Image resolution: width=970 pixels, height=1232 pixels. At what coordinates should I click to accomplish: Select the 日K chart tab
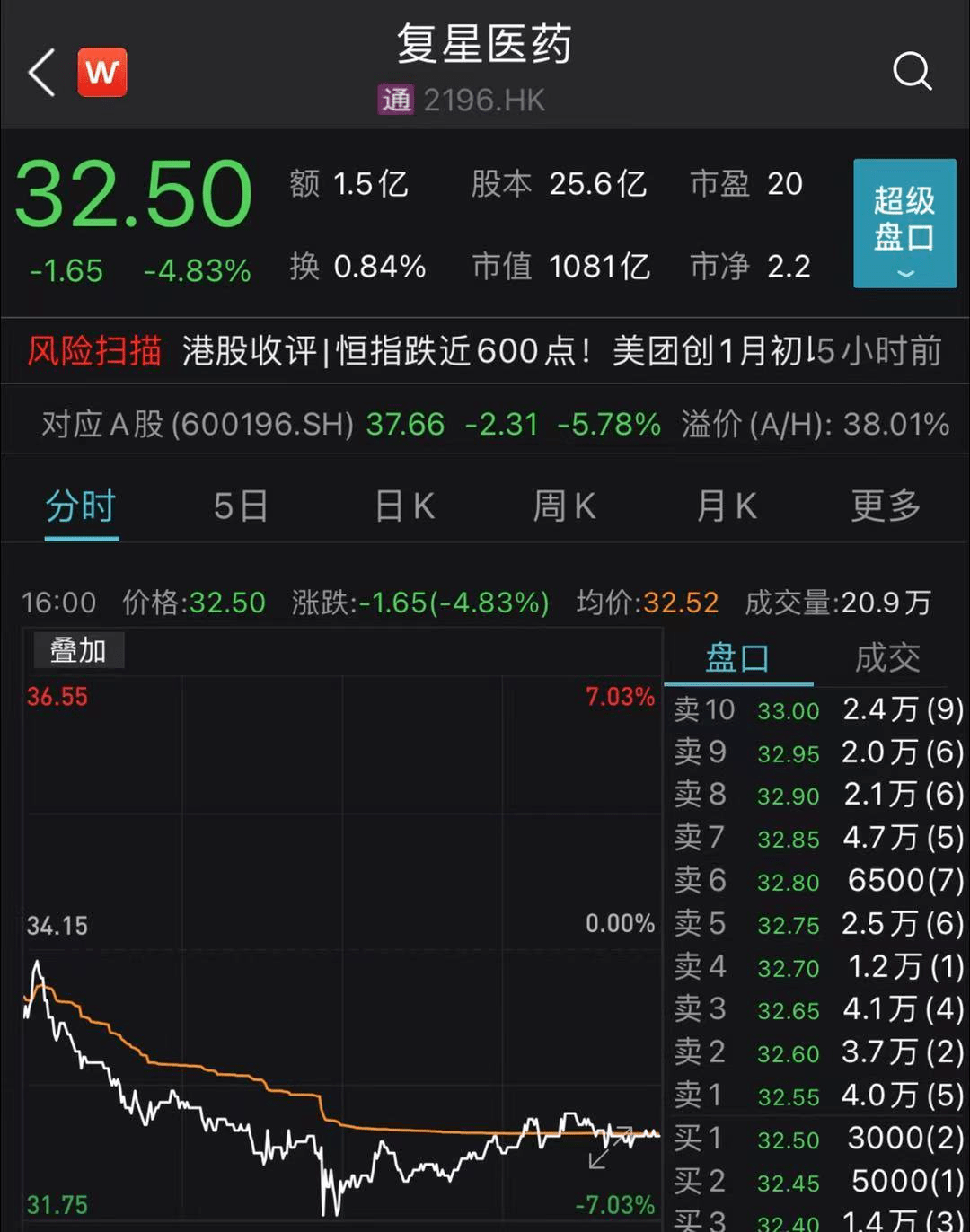click(x=404, y=506)
